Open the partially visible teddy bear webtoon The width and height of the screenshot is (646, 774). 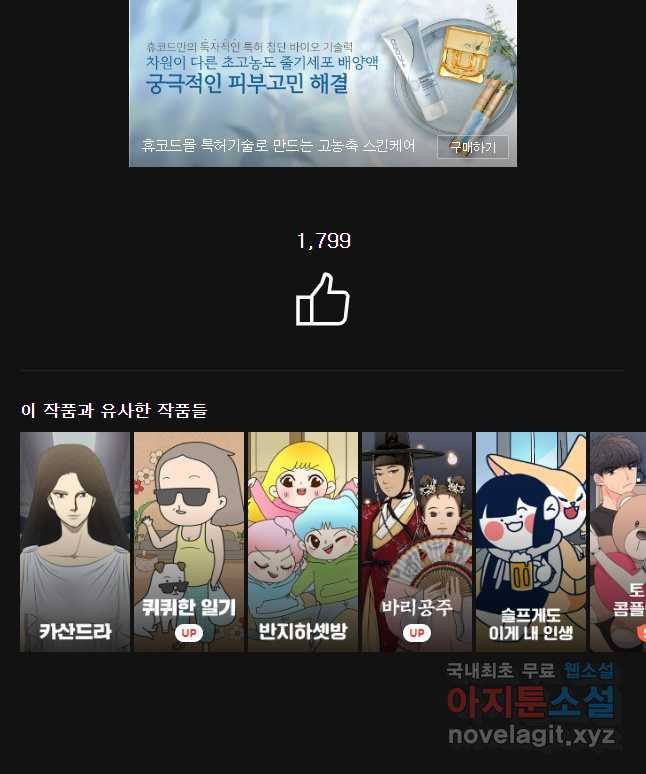pos(619,541)
